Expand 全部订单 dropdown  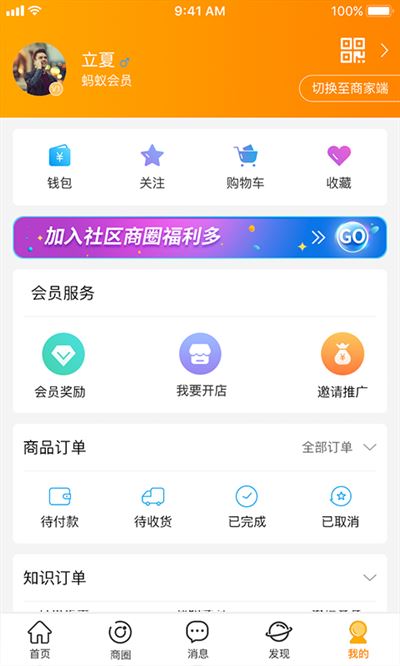(339, 447)
